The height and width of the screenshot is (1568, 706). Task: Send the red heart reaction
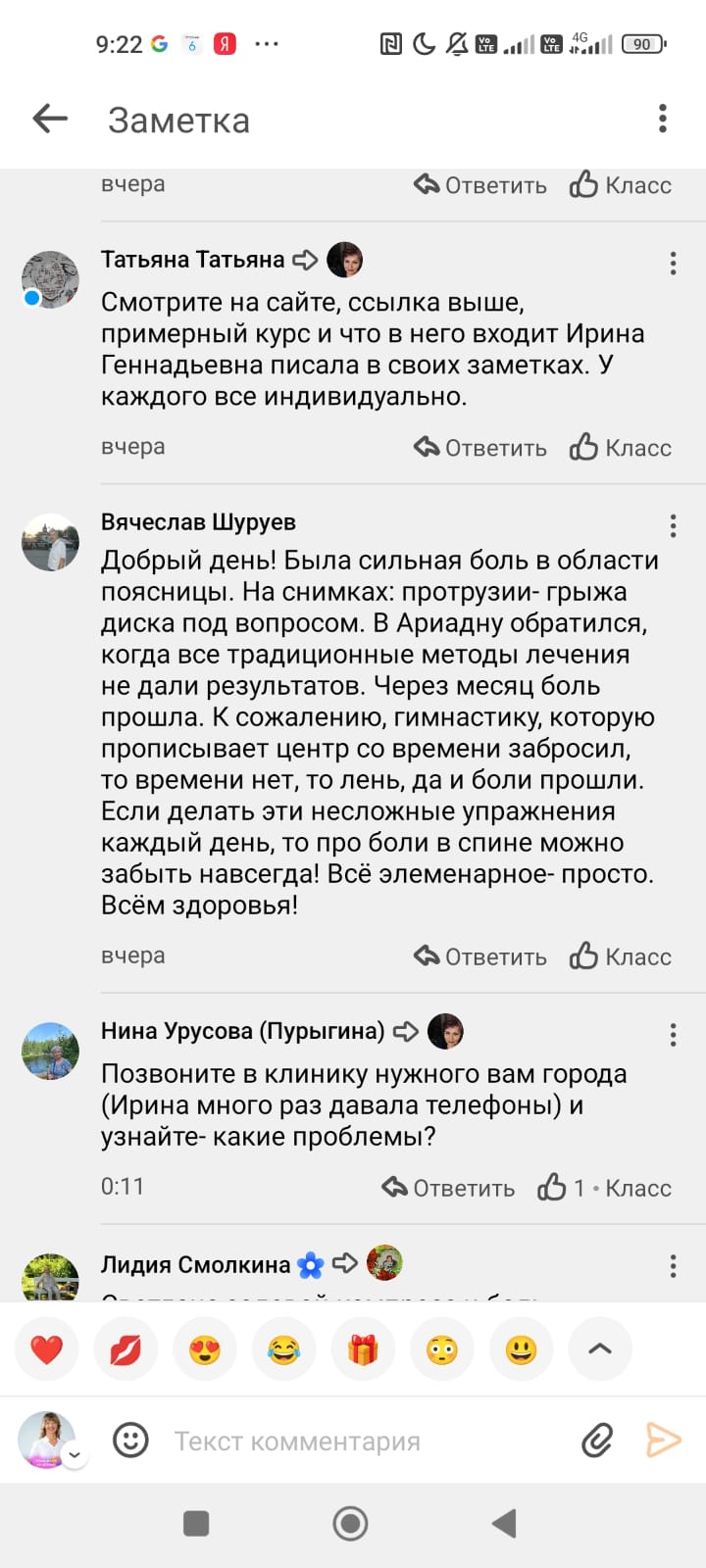46,1349
